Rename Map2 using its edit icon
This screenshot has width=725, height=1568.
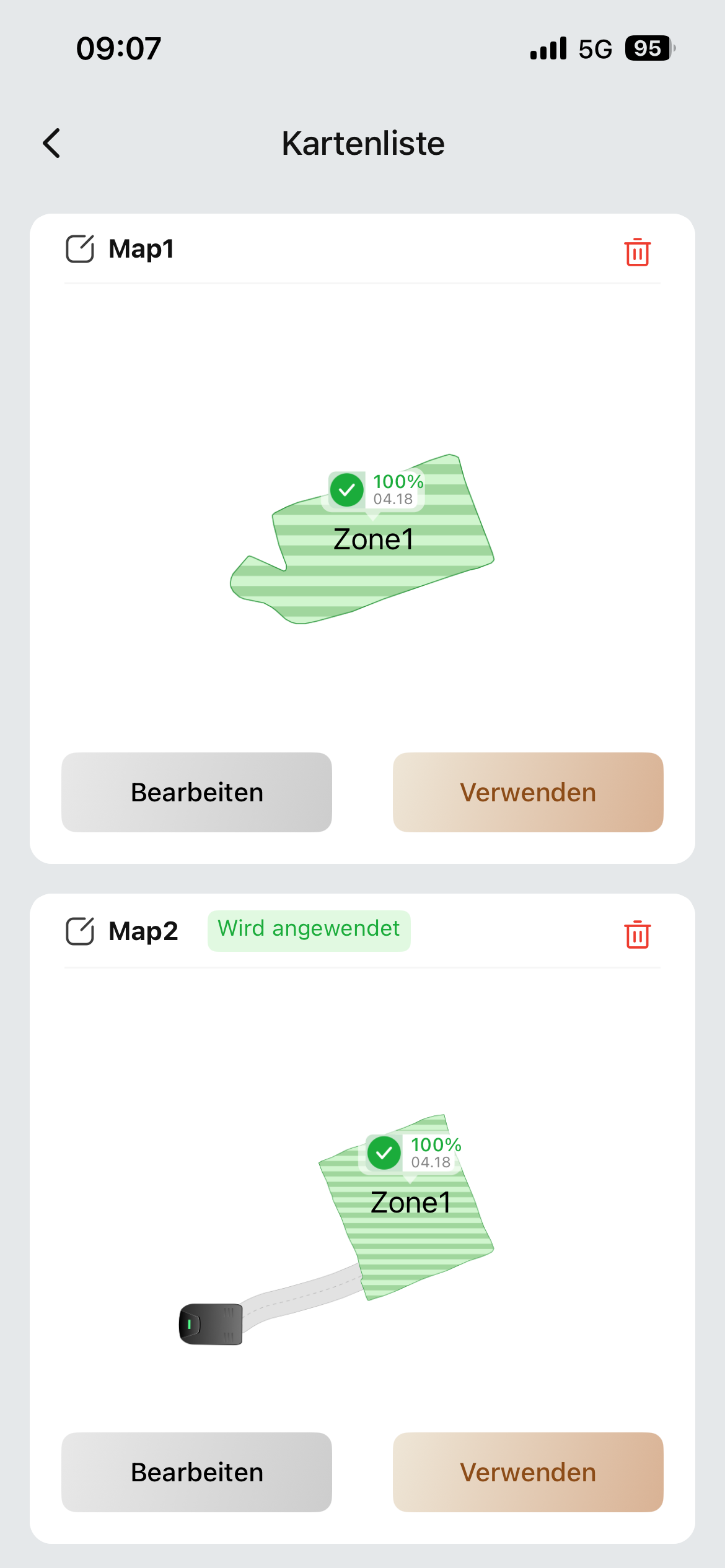click(x=80, y=931)
